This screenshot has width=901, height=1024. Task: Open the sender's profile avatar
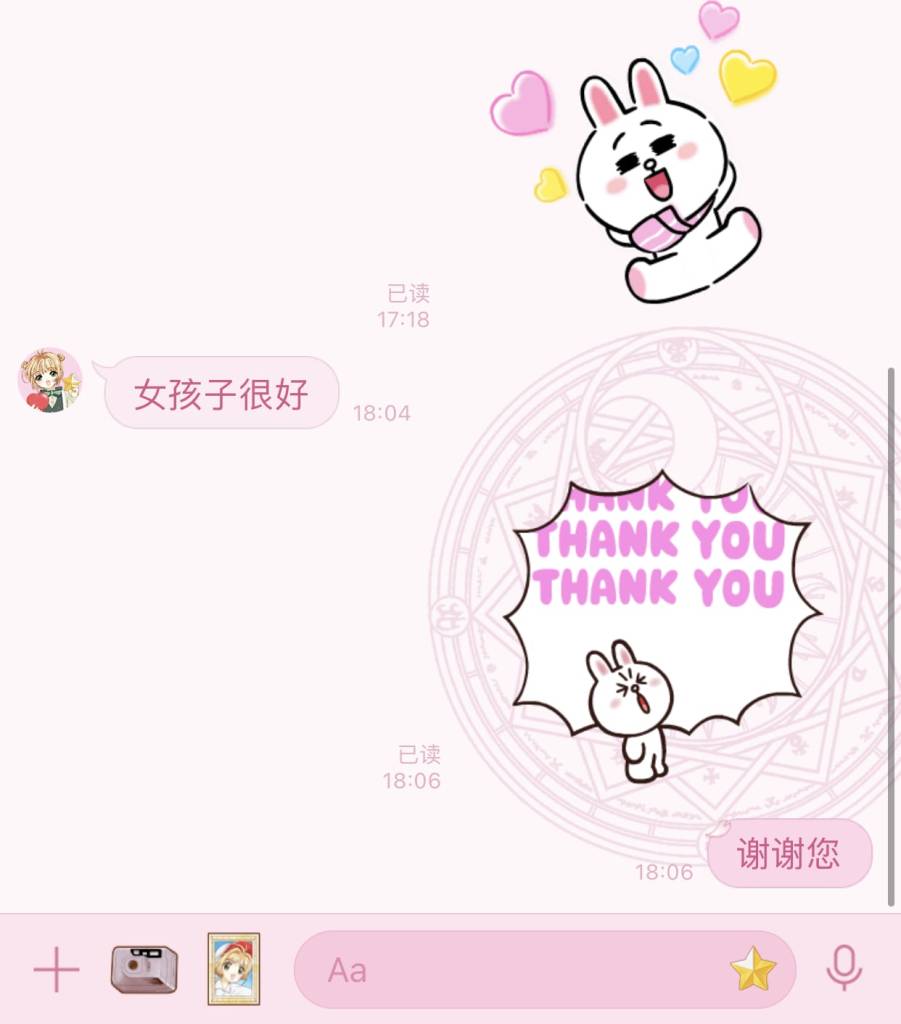(x=50, y=381)
